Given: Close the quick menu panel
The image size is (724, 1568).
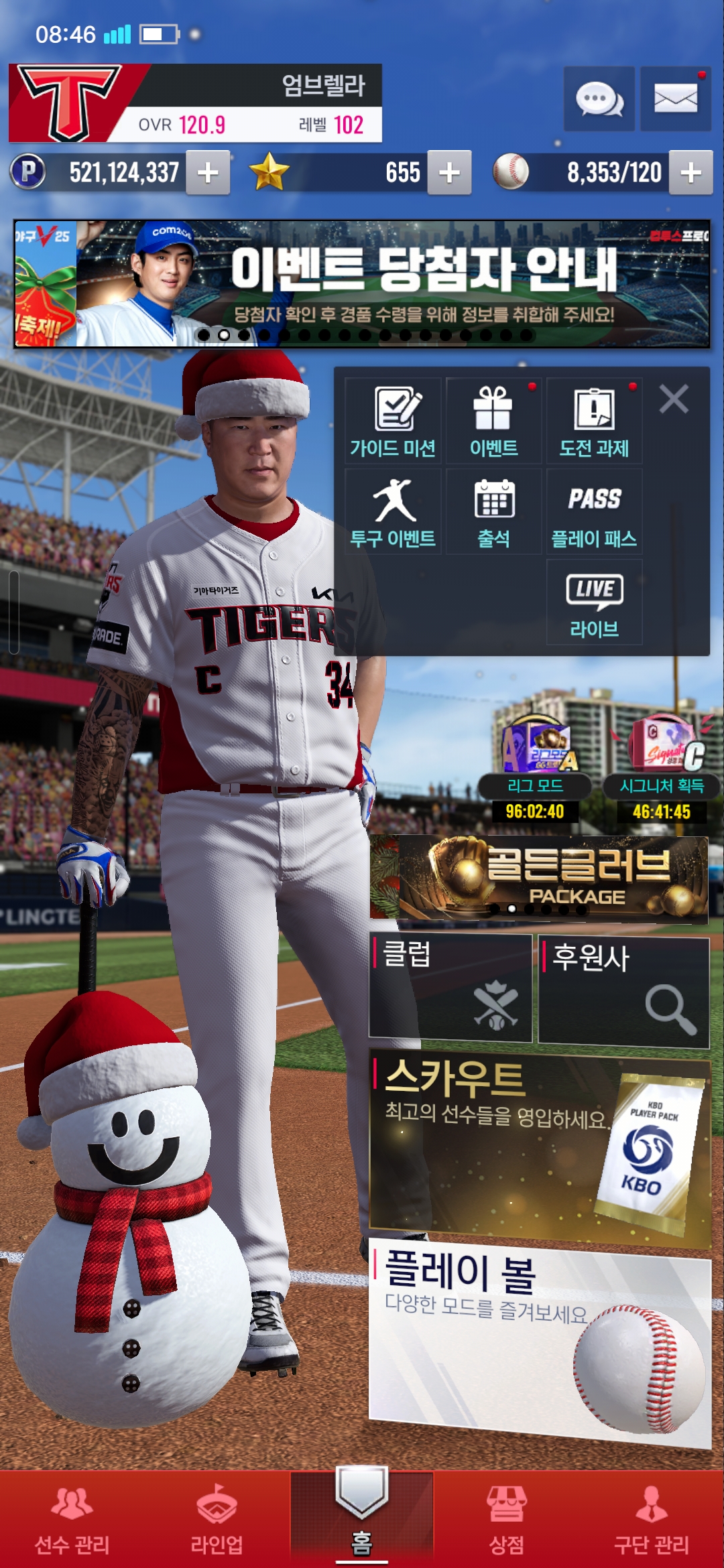Looking at the screenshot, I should pos(673,399).
